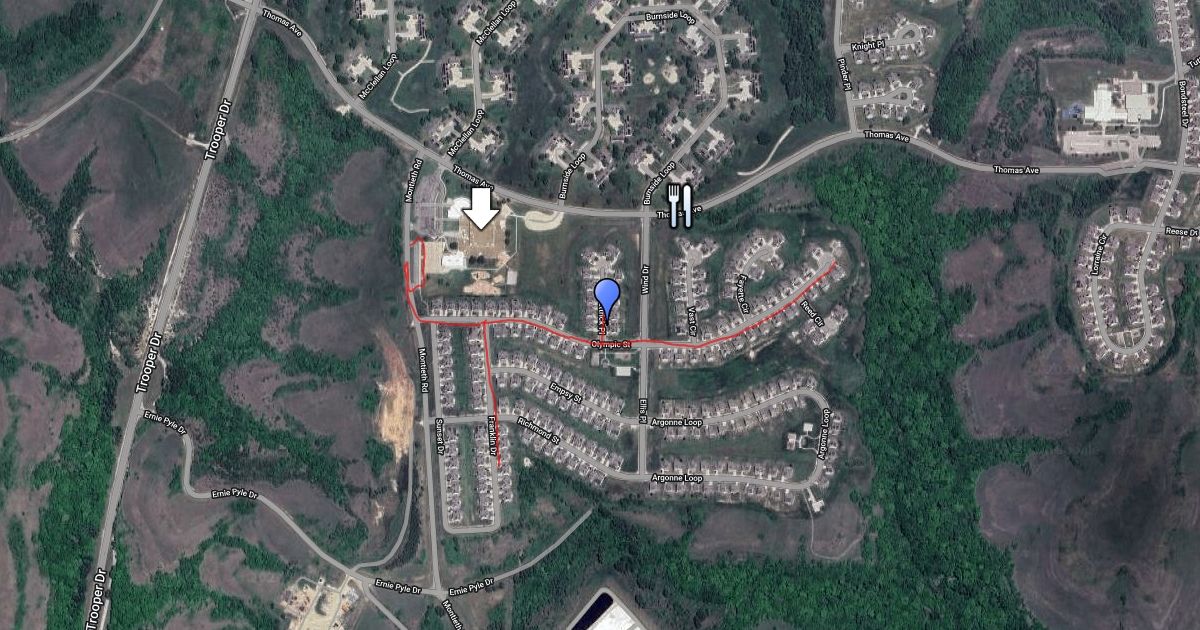Viewport: 1200px width, 630px height.
Task: Select the white down-arrow marker
Action: (x=483, y=209)
